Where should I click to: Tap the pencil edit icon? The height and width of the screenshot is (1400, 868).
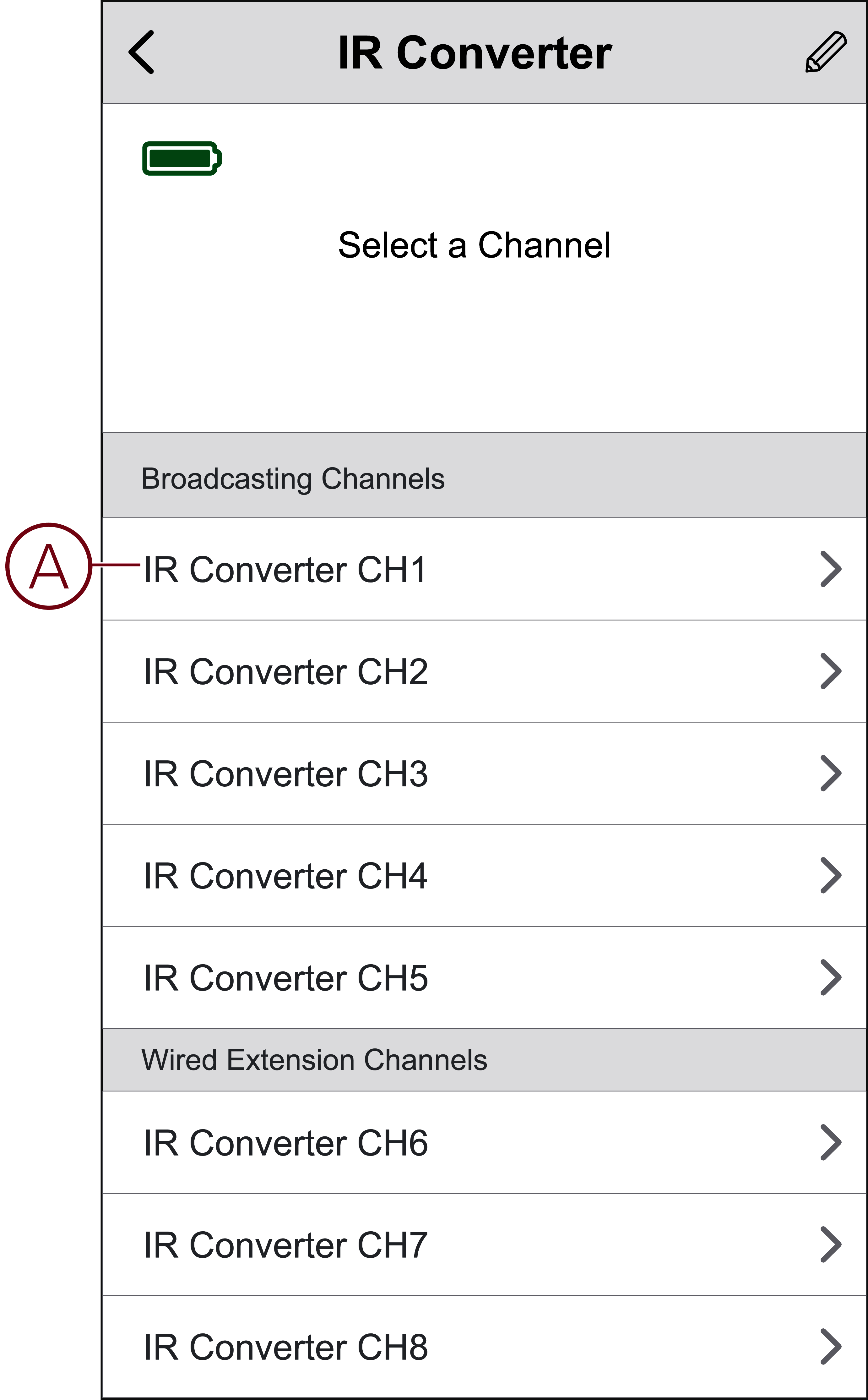[826, 52]
